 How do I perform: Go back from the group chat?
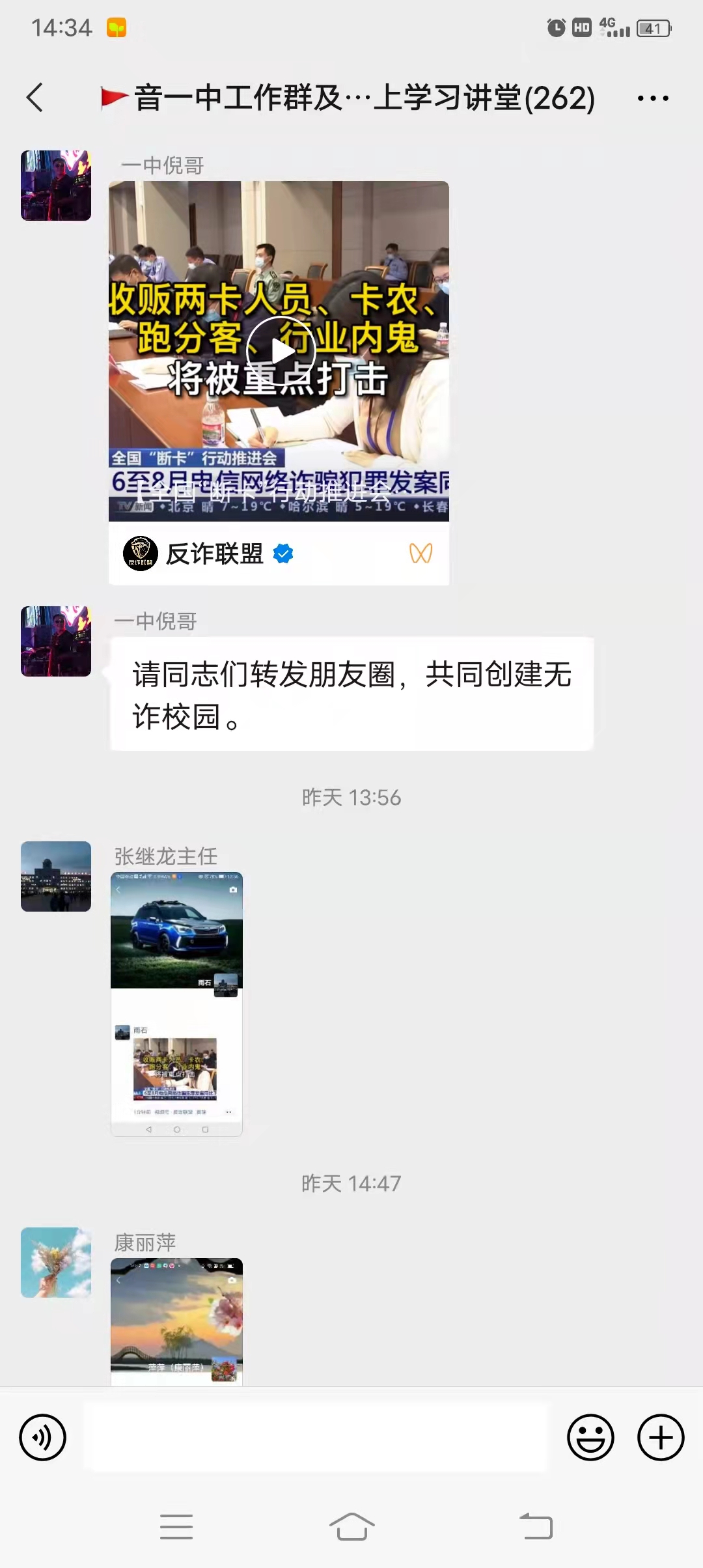click(35, 98)
